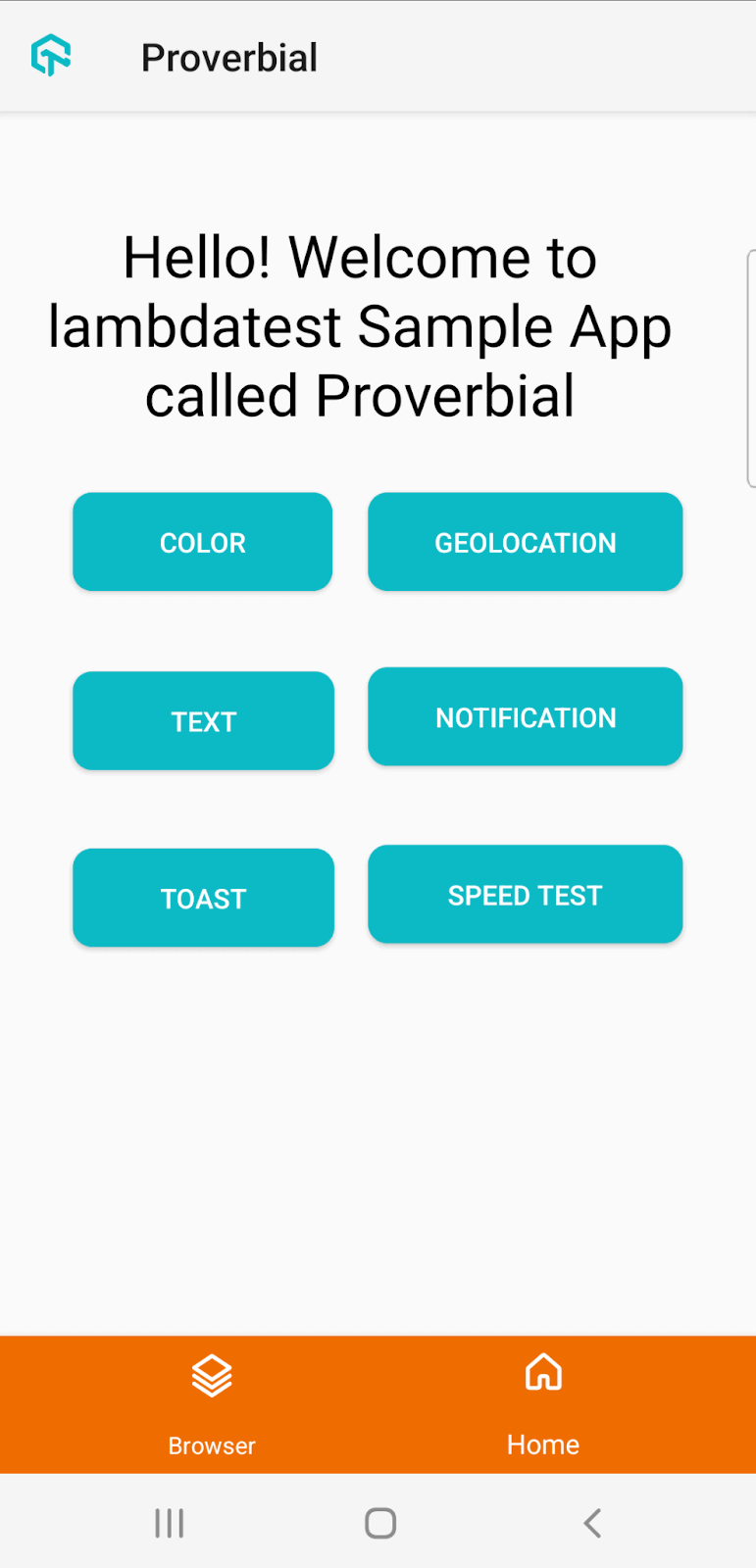Tap the welcome heading message
Image resolution: width=756 pixels, height=1568 pixels.
tap(361, 326)
